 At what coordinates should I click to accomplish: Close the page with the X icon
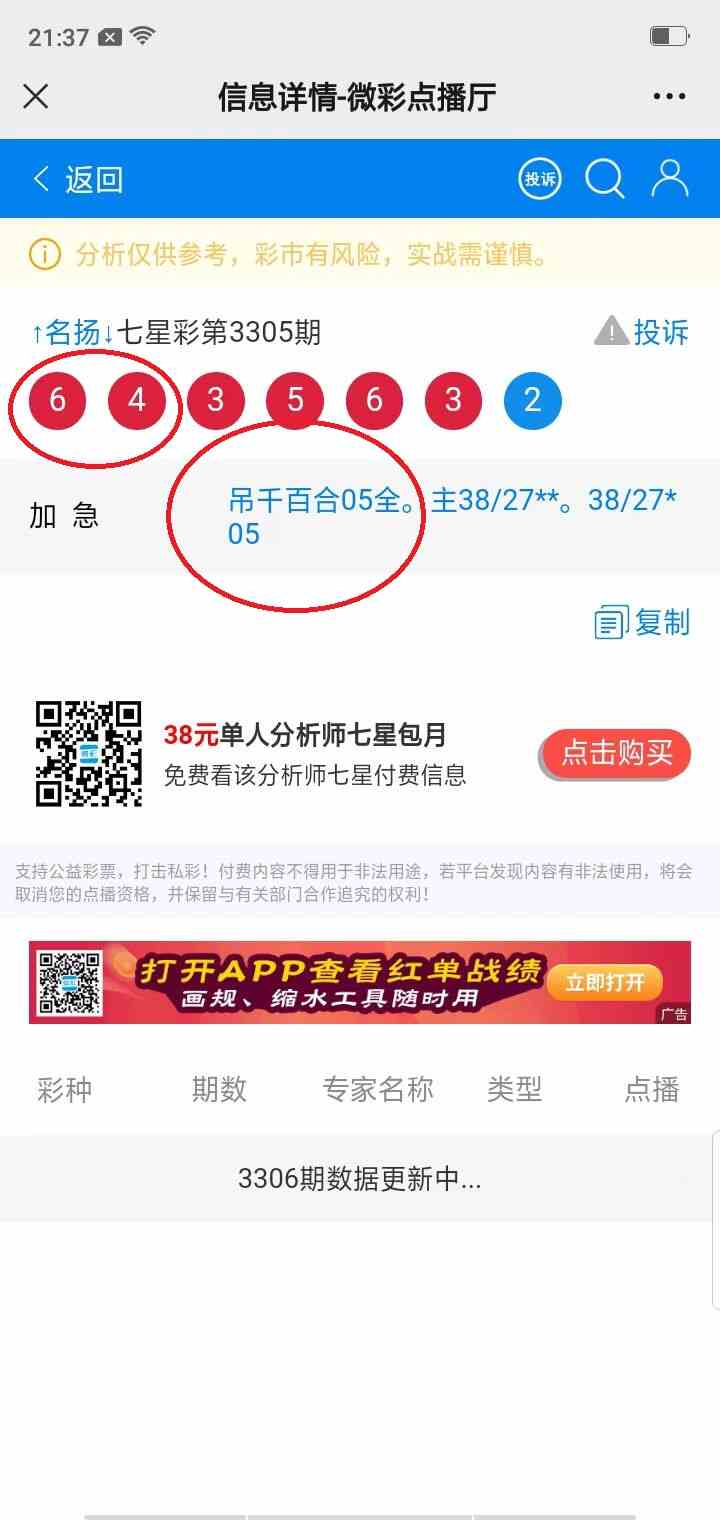point(36,97)
